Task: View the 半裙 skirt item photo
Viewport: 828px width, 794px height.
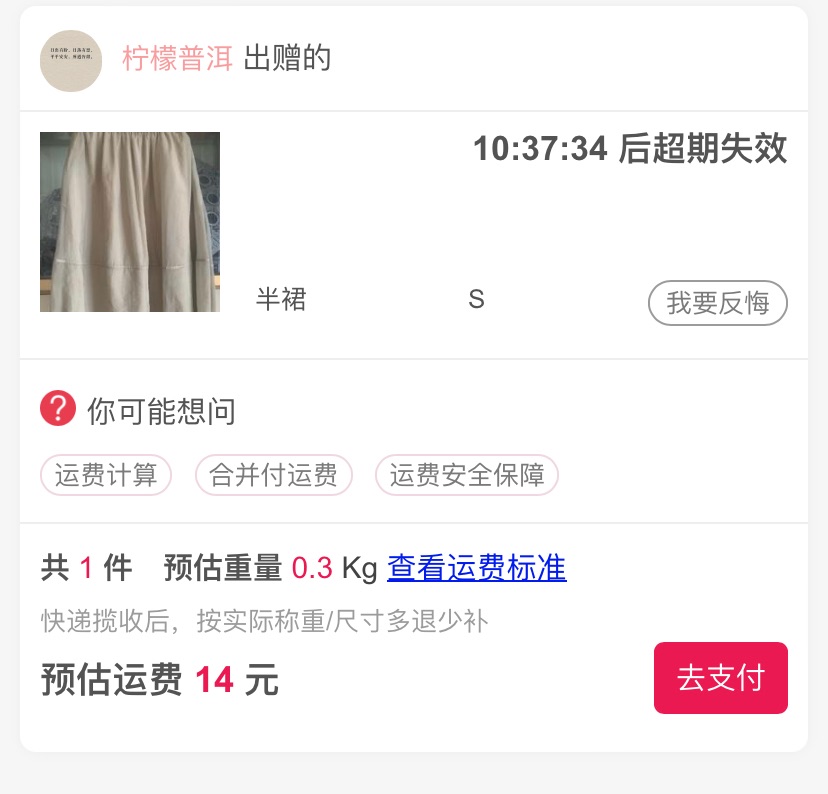Action: click(x=130, y=222)
